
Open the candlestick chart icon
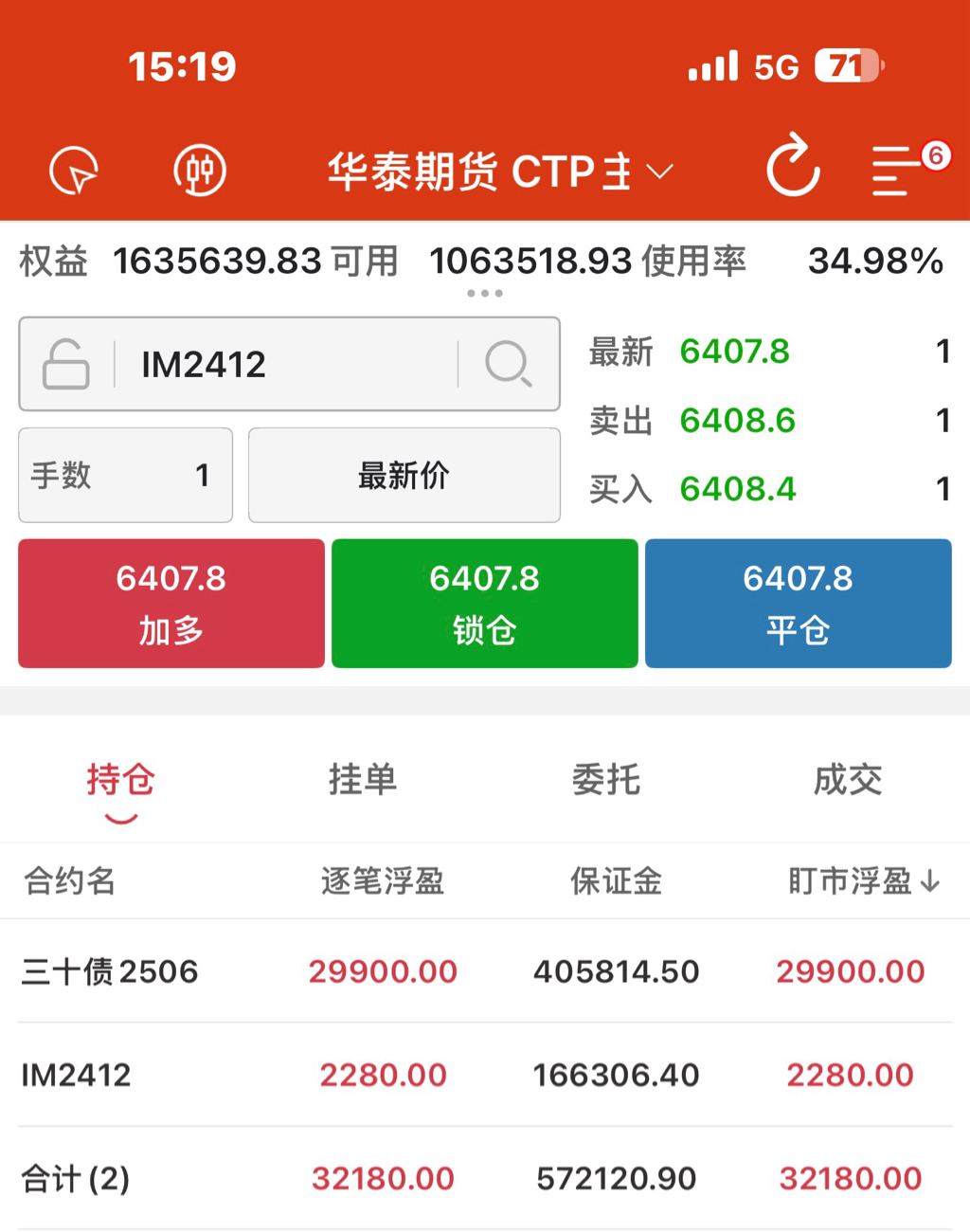pos(199,172)
